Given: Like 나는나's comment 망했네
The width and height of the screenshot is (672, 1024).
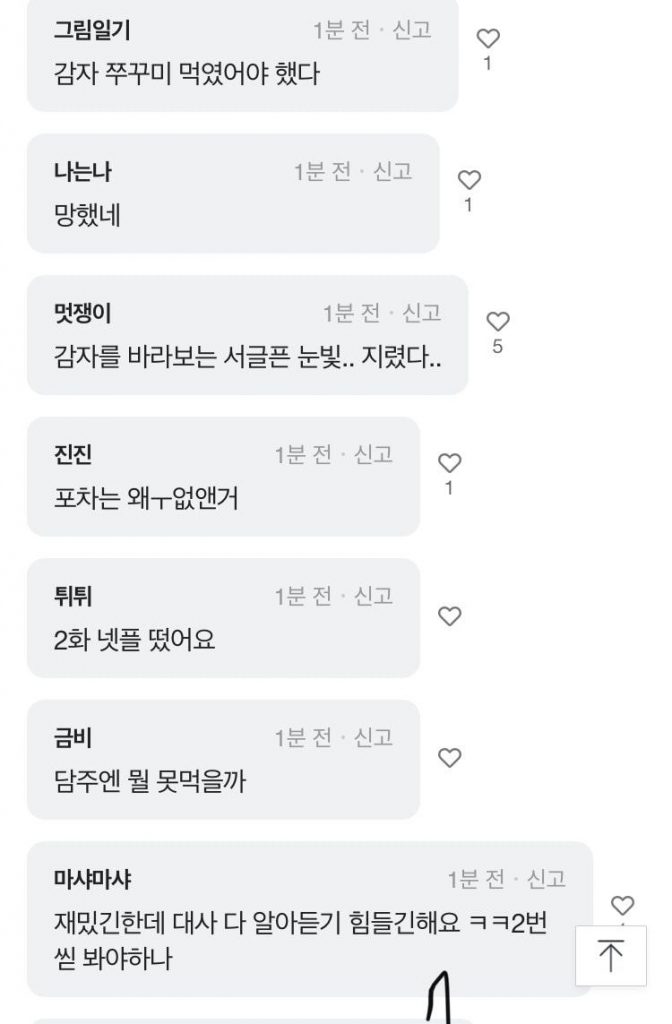Looking at the screenshot, I should click(x=469, y=180).
